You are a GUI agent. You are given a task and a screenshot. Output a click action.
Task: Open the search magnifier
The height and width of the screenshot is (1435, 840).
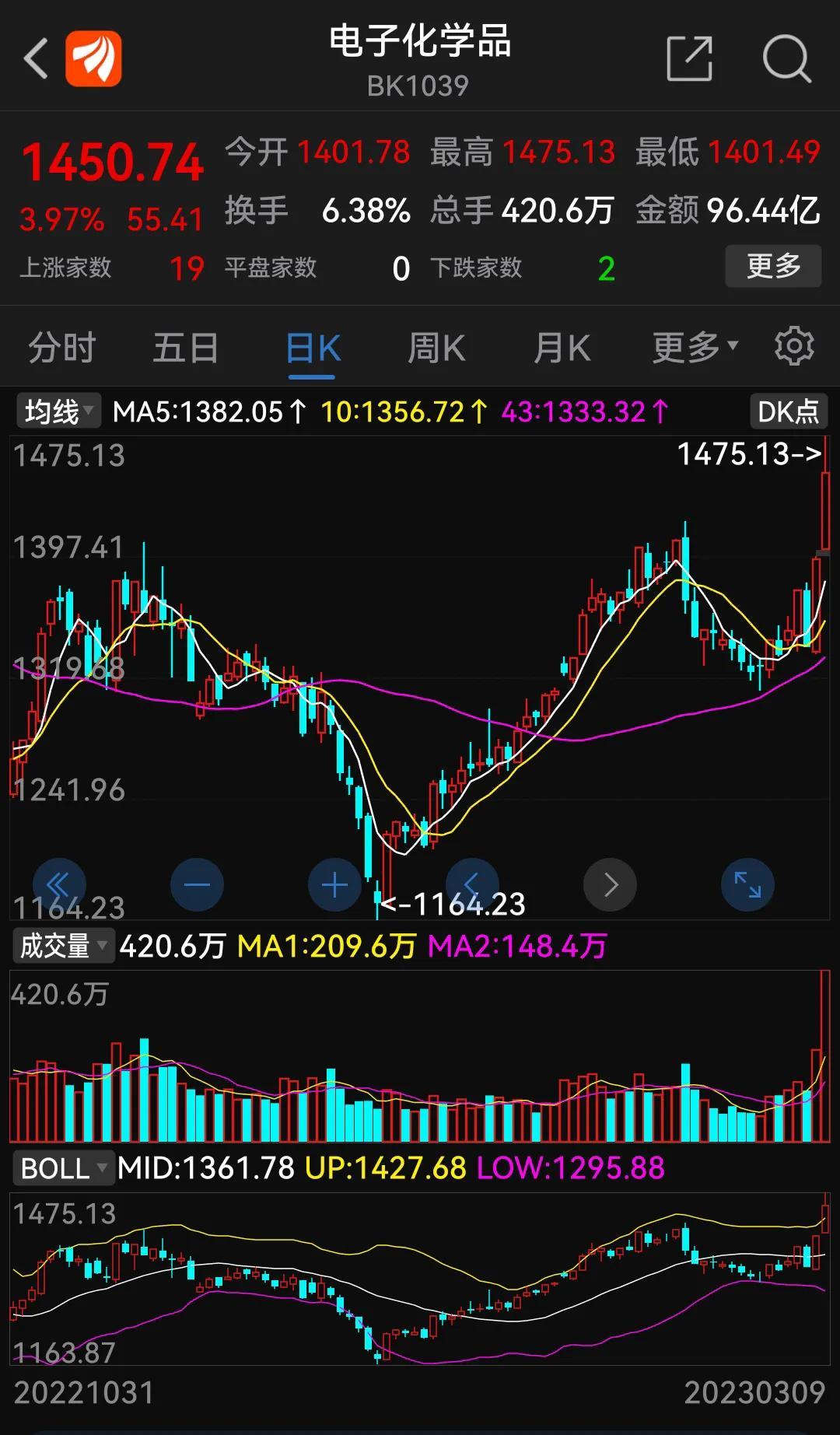(786, 58)
